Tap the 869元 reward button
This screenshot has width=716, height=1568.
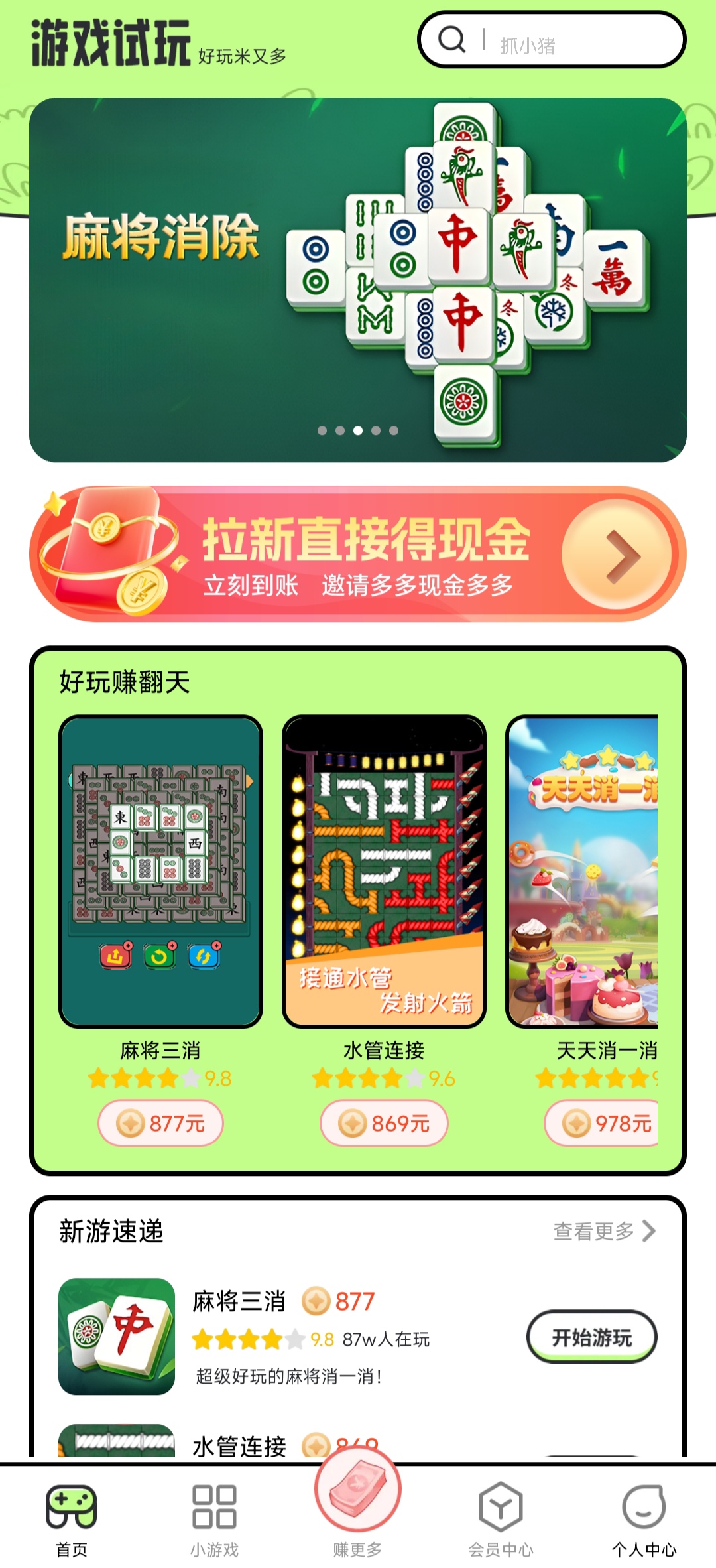[x=384, y=1123]
